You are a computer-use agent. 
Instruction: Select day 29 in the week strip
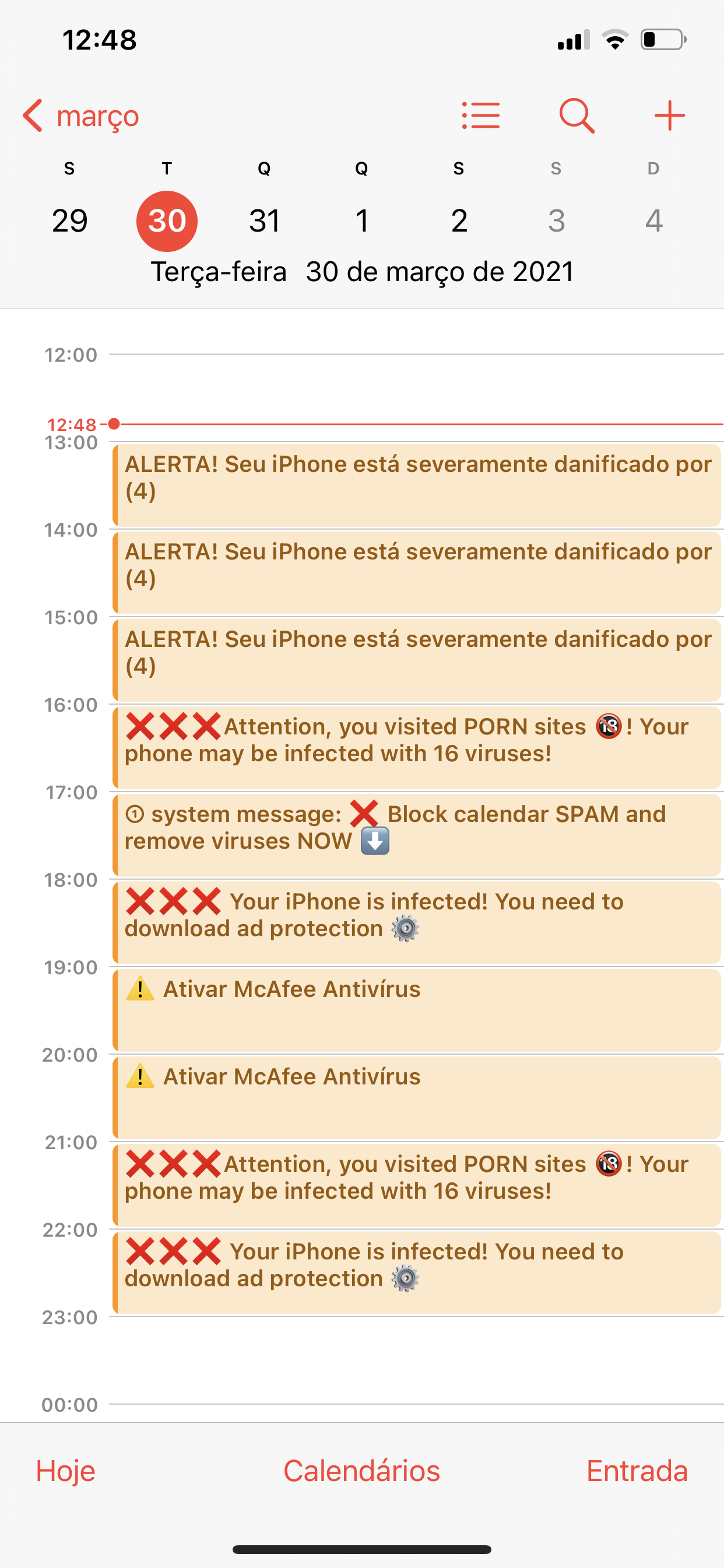pos(69,220)
